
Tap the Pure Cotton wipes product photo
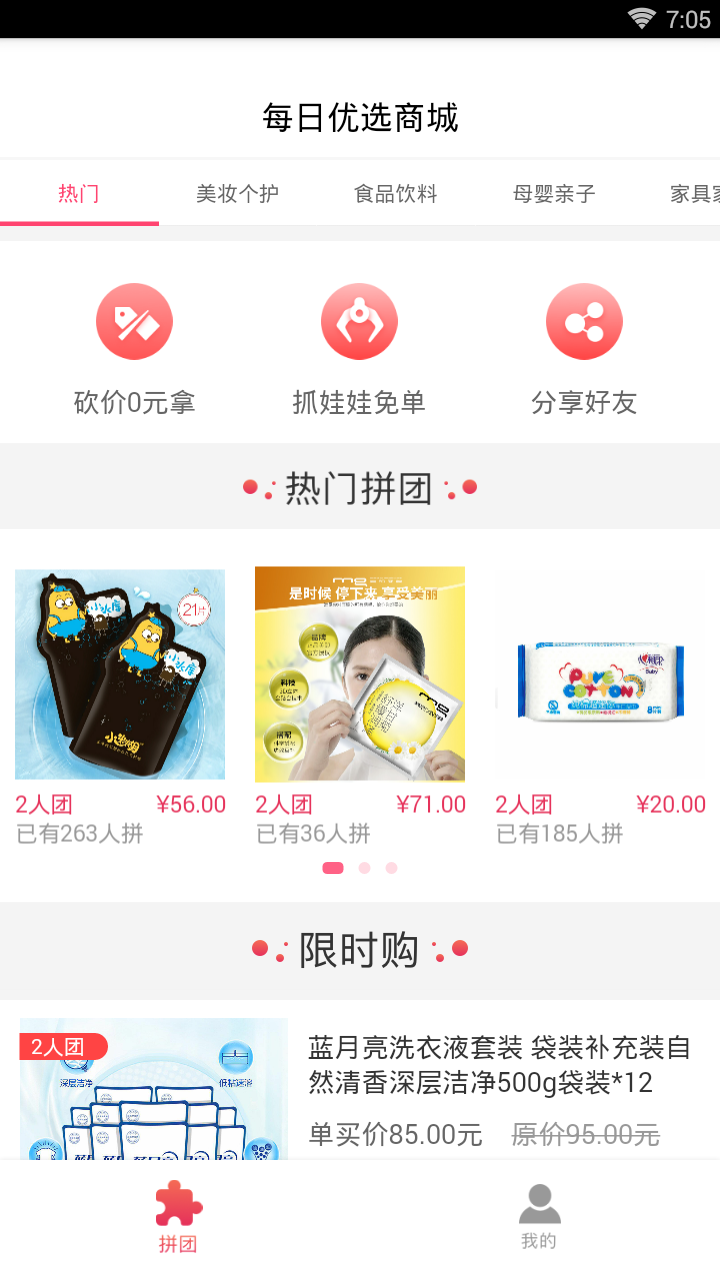tap(598, 674)
